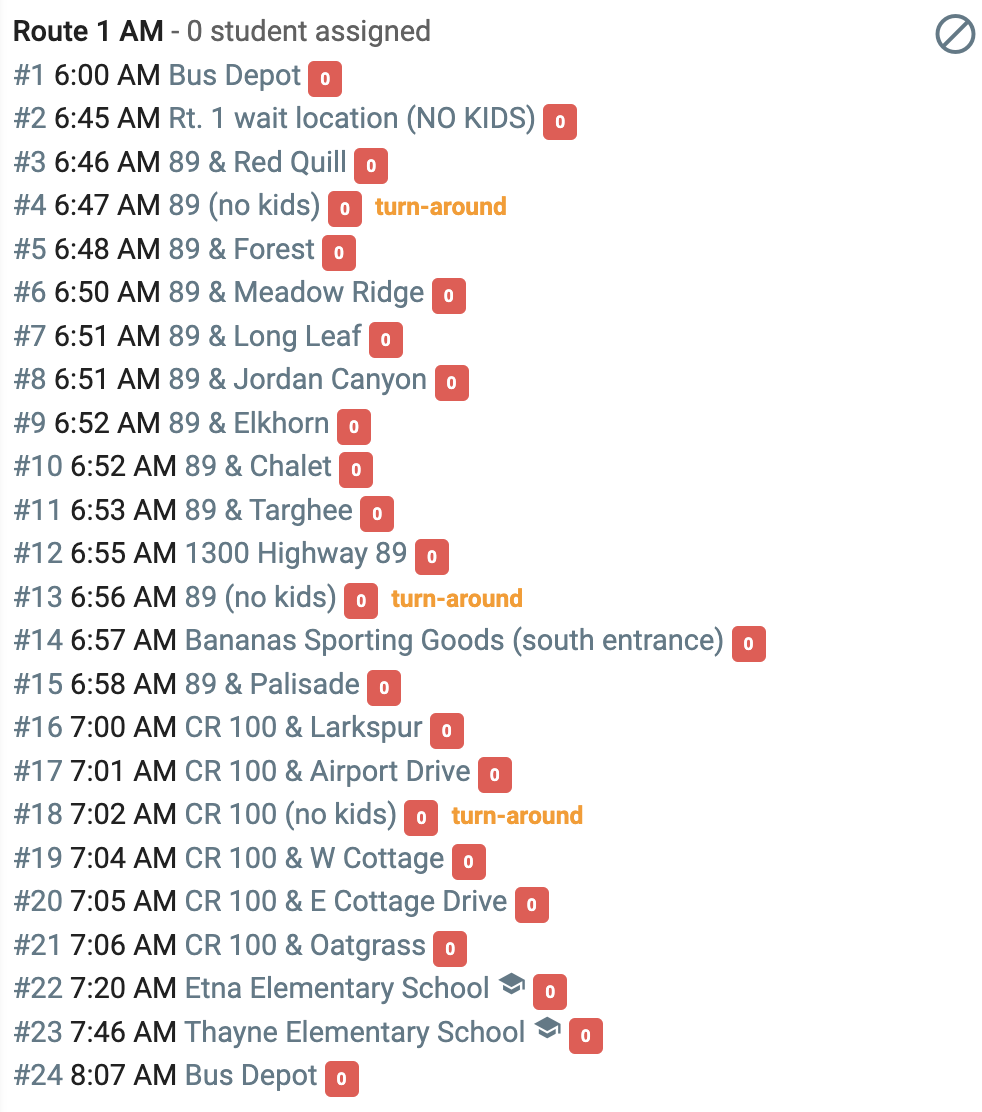Open the Thayne Elementary School stop
Image resolution: width=982 pixels, height=1112 pixels.
coord(355,1033)
